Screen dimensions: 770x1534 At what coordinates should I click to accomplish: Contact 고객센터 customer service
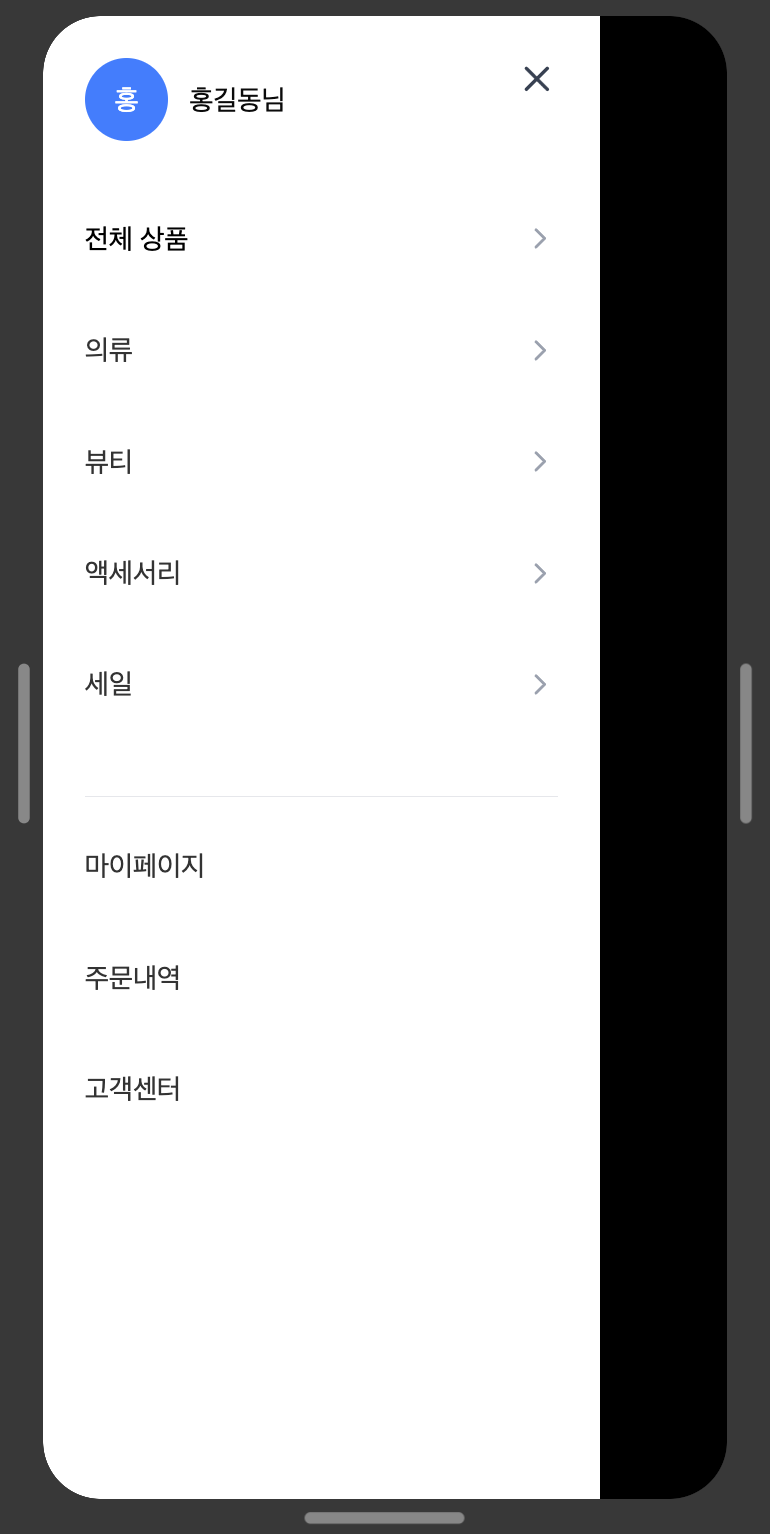(x=132, y=1089)
